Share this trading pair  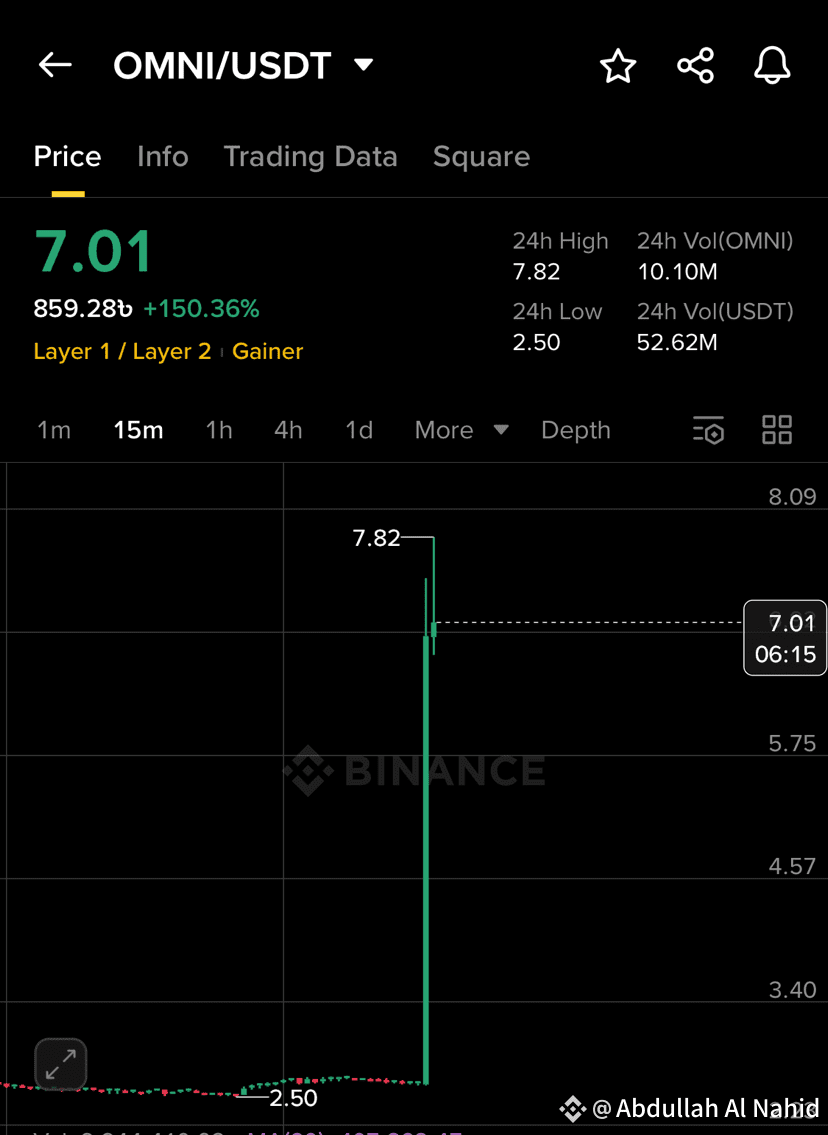pyautogui.click(x=696, y=66)
